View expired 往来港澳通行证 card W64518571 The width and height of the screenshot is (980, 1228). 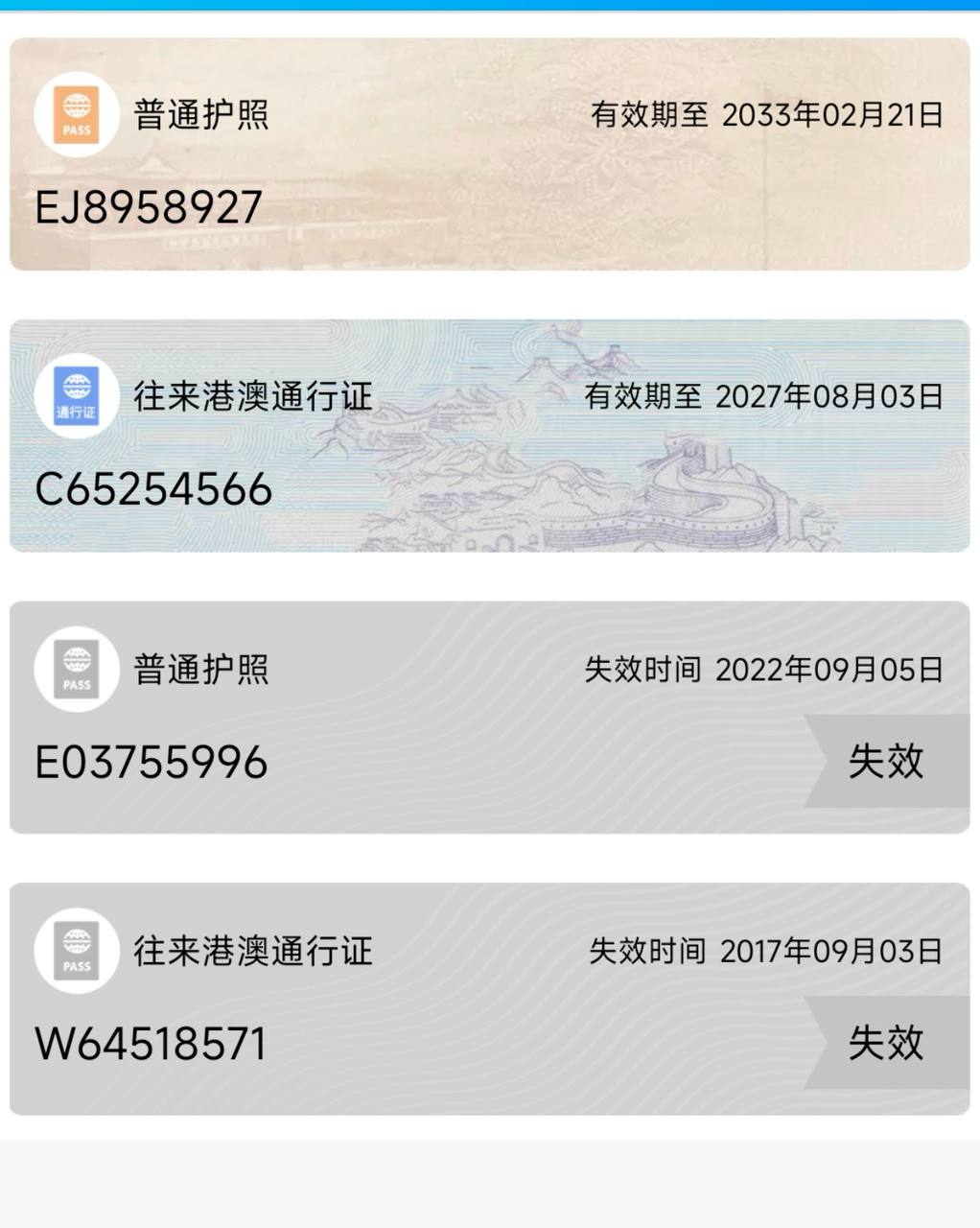point(489,999)
